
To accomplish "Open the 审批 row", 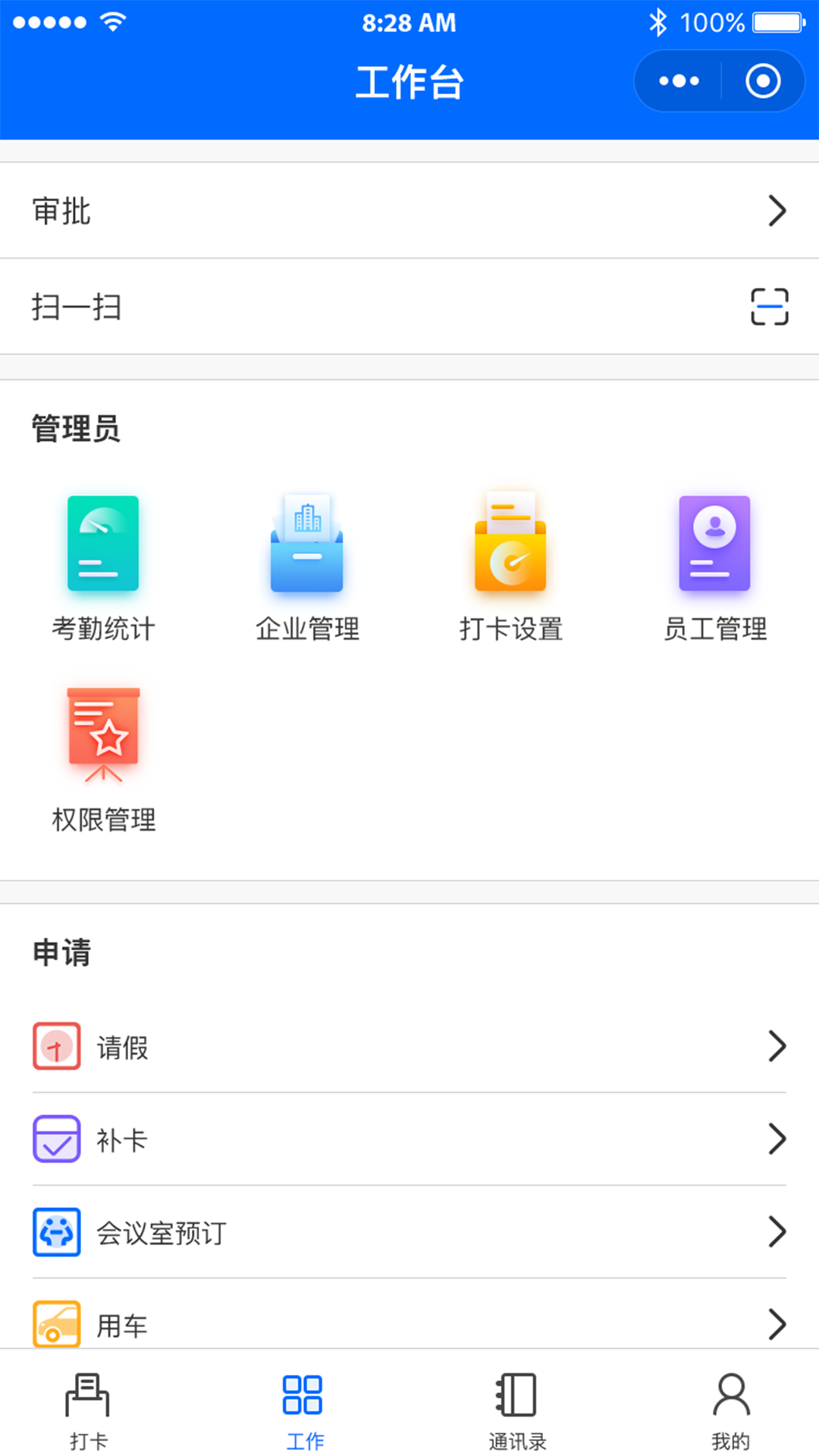I will point(409,210).
